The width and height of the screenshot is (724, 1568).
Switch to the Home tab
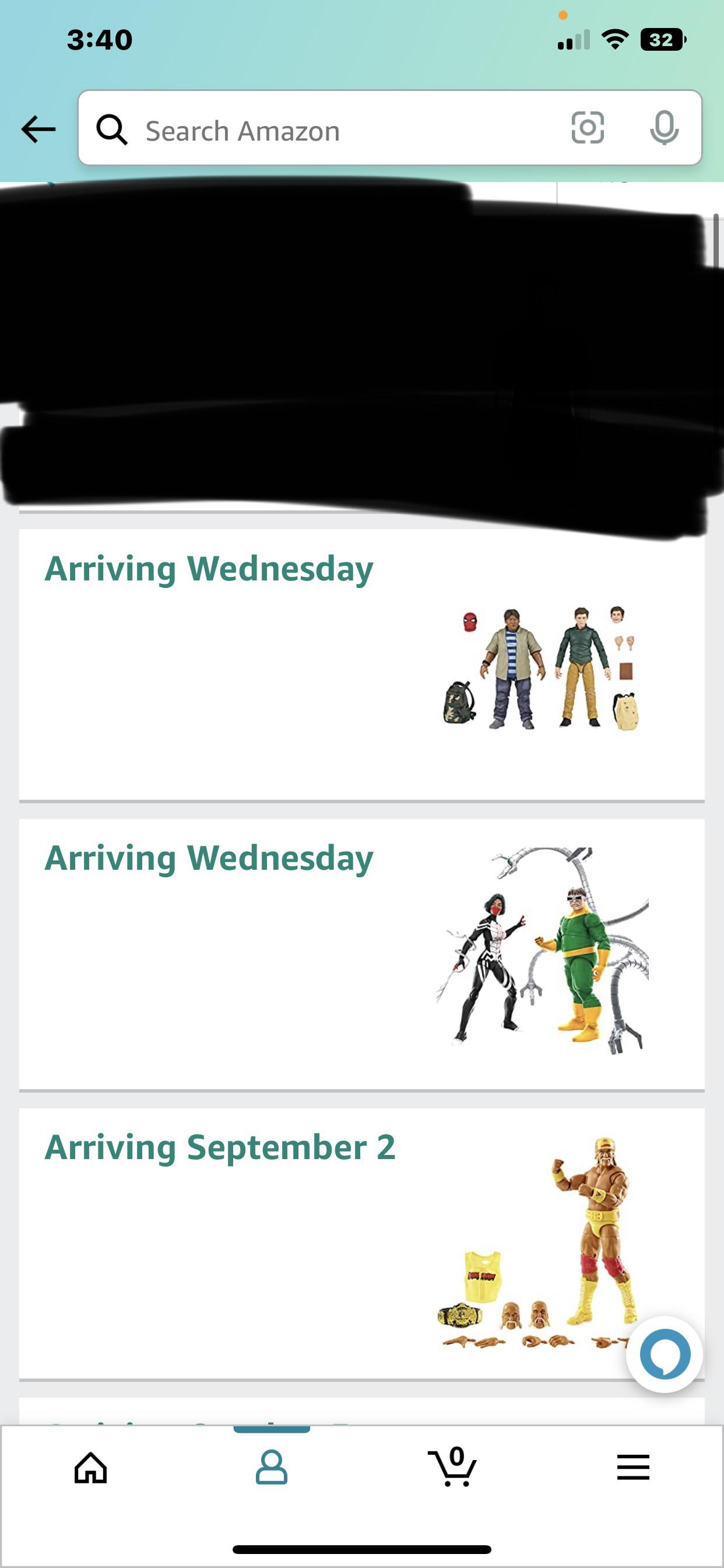tap(91, 1468)
